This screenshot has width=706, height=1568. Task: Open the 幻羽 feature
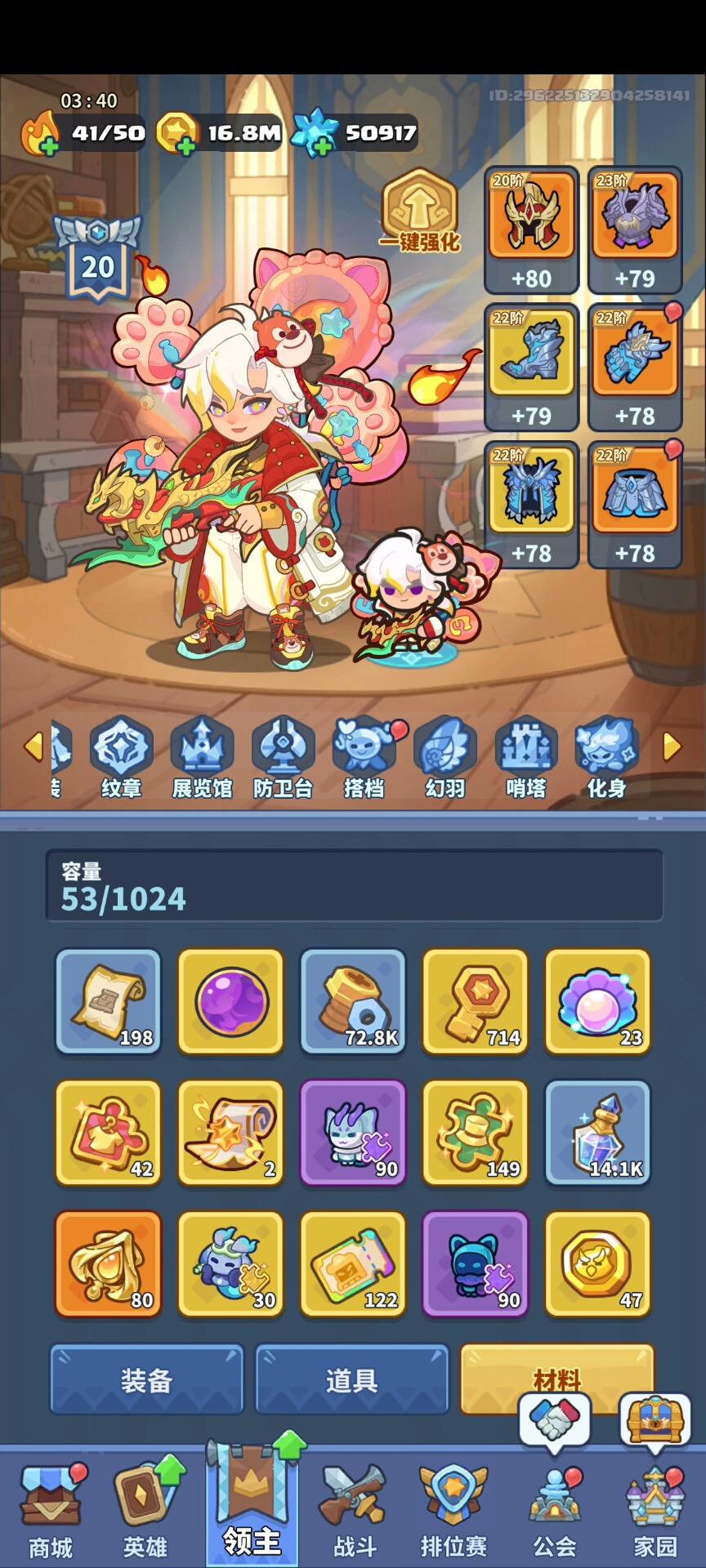pyautogui.click(x=445, y=756)
